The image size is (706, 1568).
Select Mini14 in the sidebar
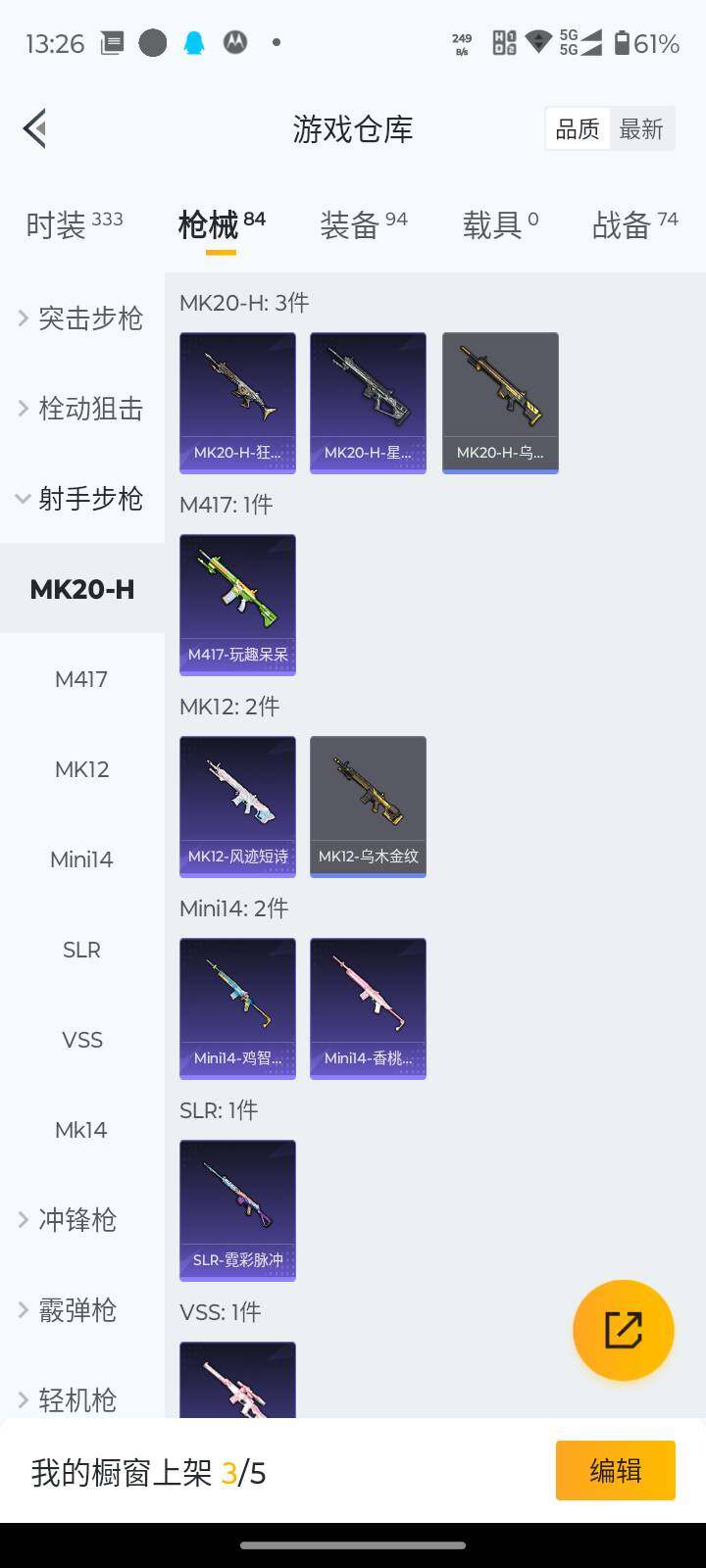click(81, 859)
